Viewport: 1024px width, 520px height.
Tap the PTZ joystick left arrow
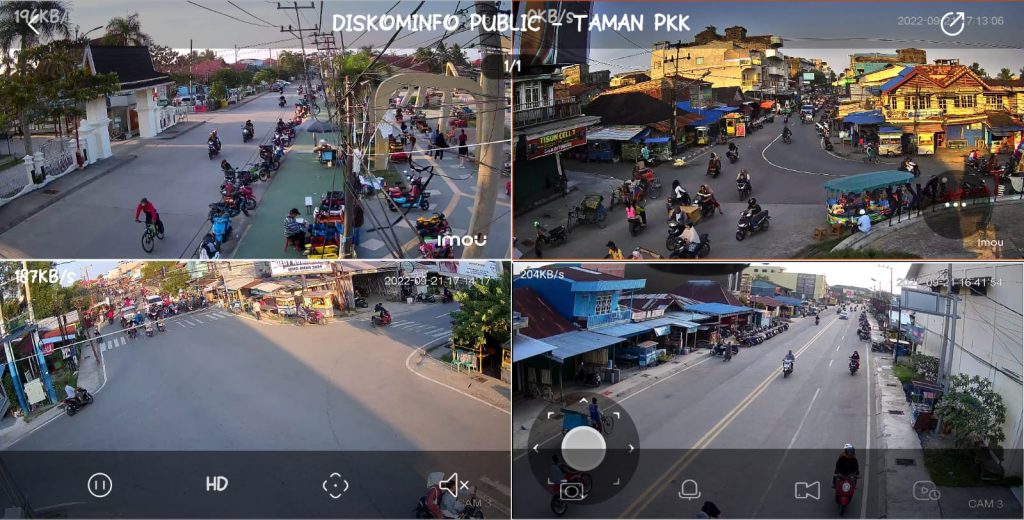(537, 448)
